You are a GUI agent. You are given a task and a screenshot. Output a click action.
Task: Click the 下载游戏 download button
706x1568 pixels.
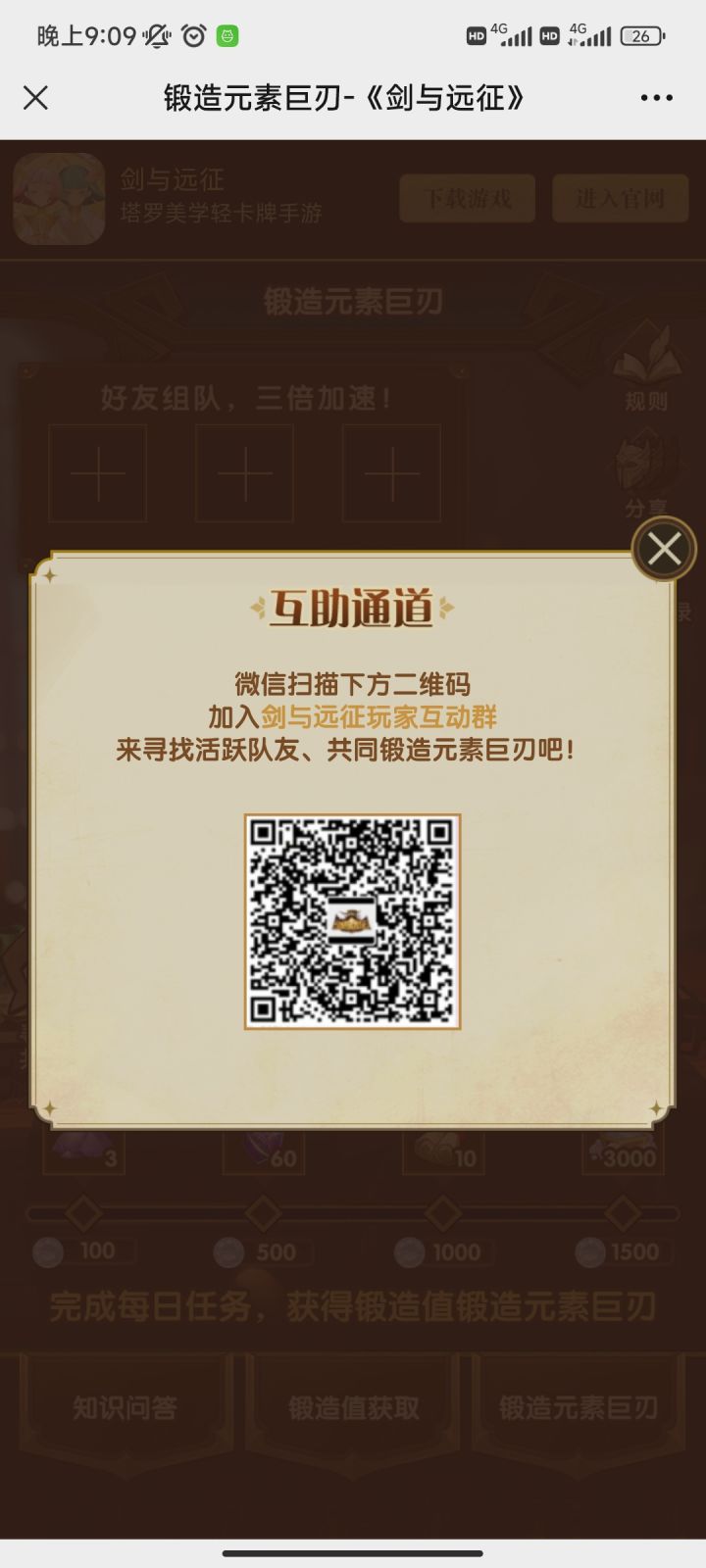468,198
